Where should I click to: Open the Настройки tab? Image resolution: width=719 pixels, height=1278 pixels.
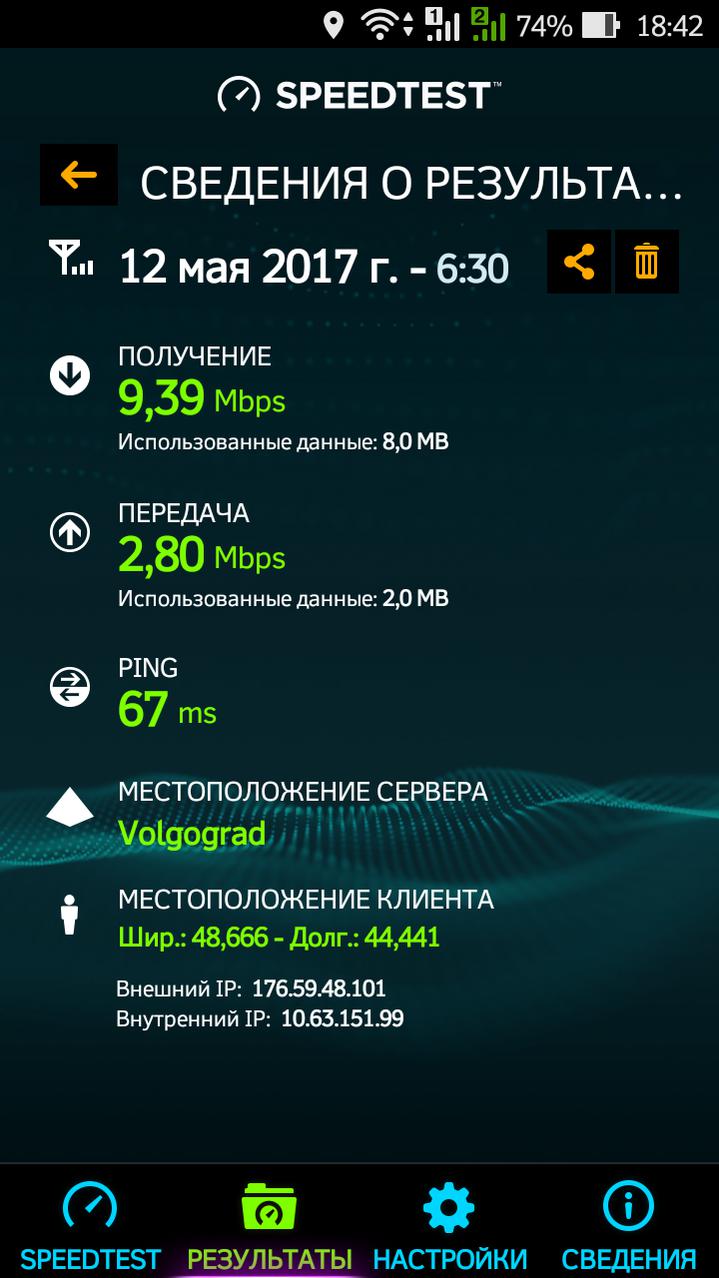pyautogui.click(x=449, y=1223)
